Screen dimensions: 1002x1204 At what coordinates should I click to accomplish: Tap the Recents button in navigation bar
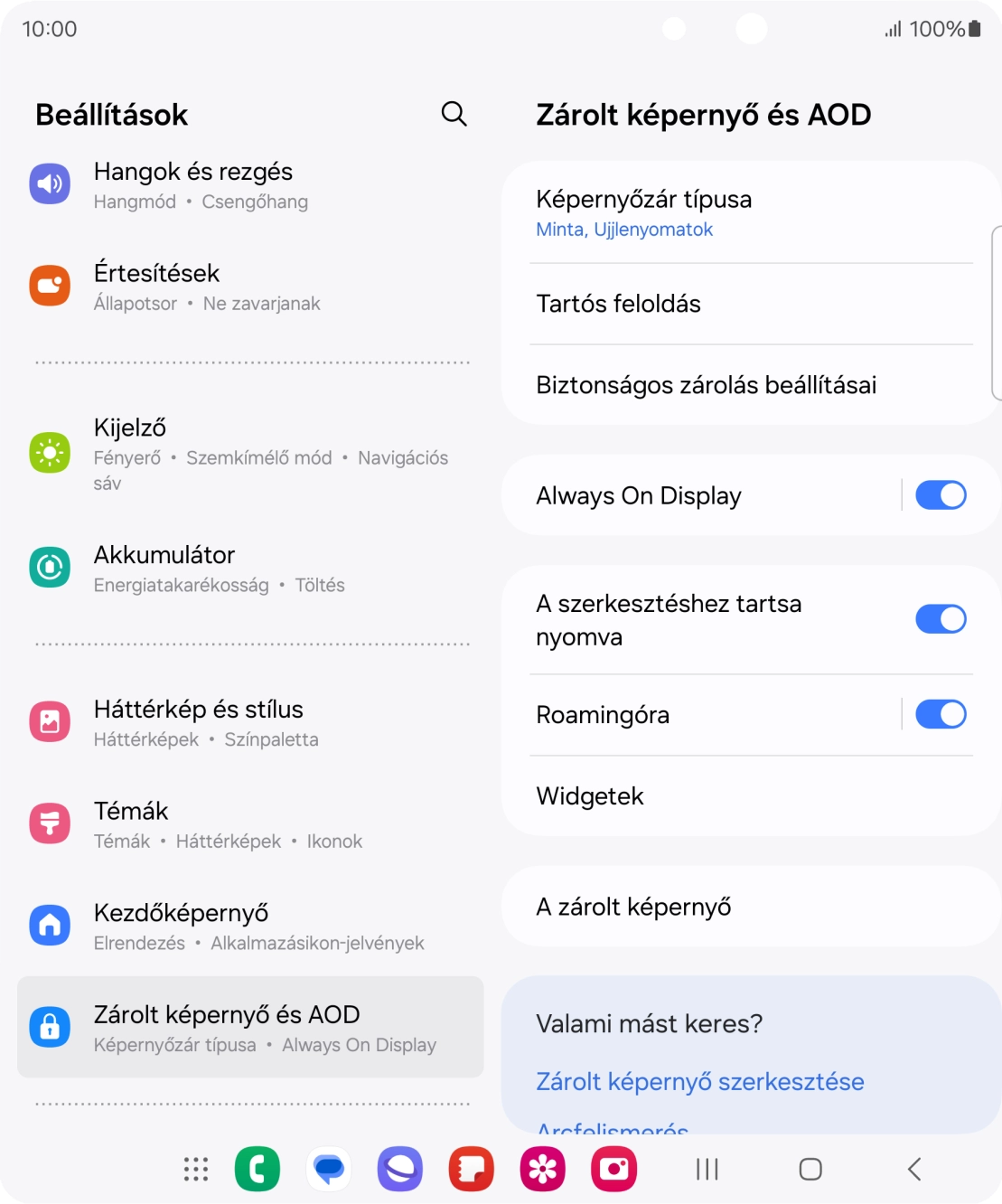click(706, 1167)
